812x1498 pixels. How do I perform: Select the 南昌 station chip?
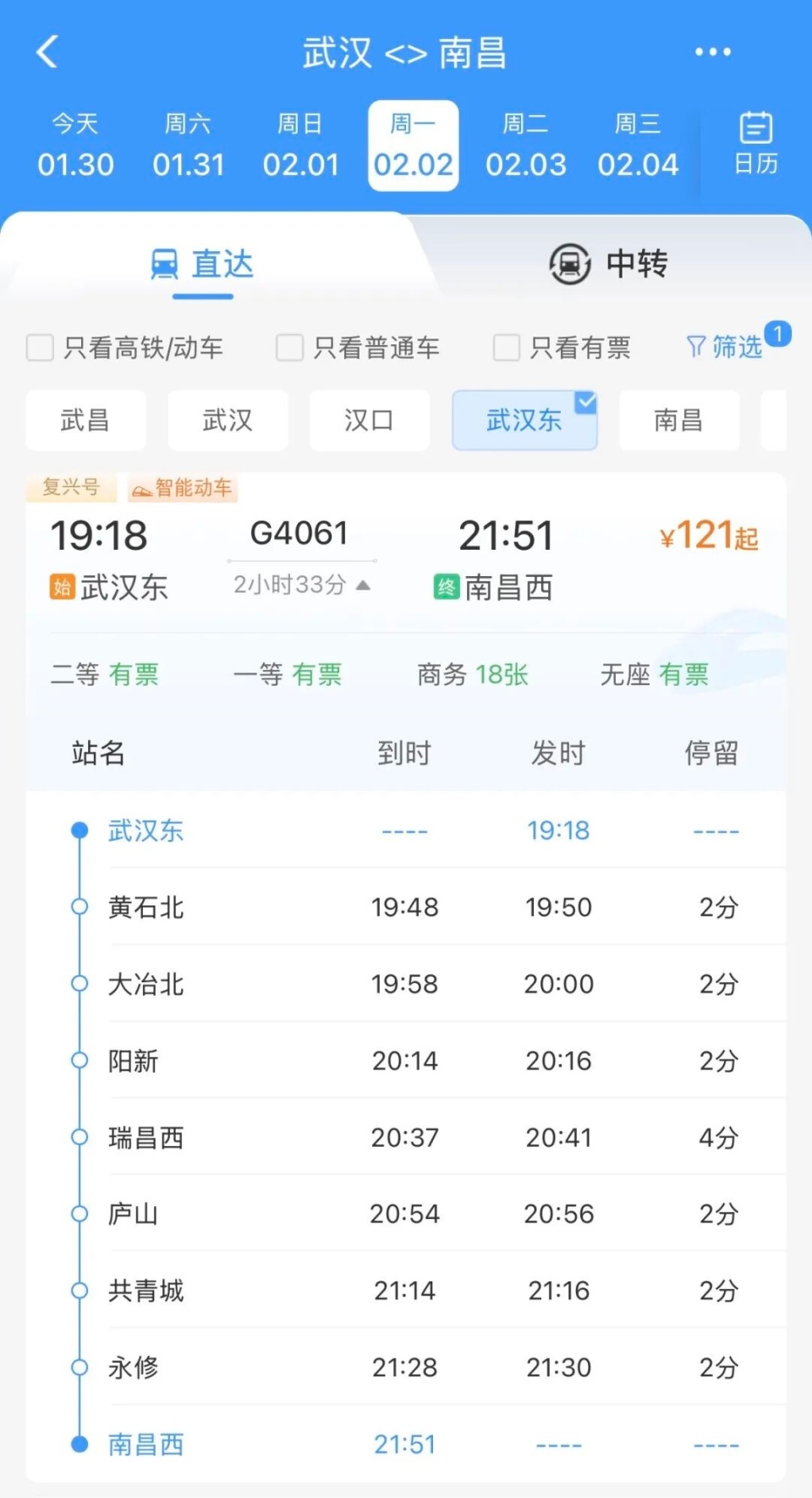click(679, 420)
